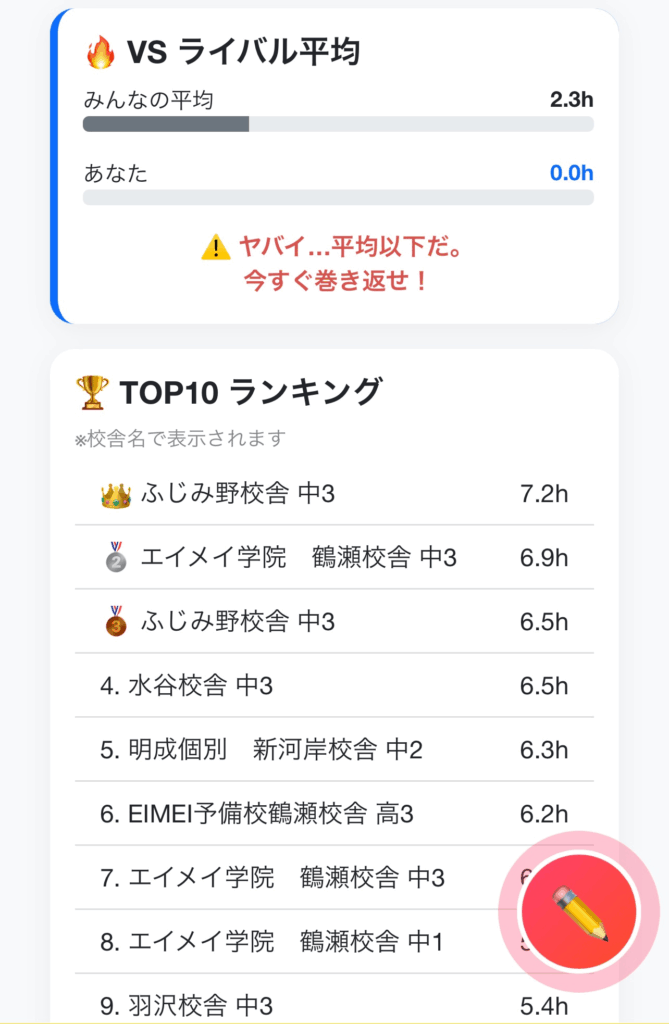The width and height of the screenshot is (669, 1024).
Task: Tap the red pencil floating button
Action: tap(579, 911)
